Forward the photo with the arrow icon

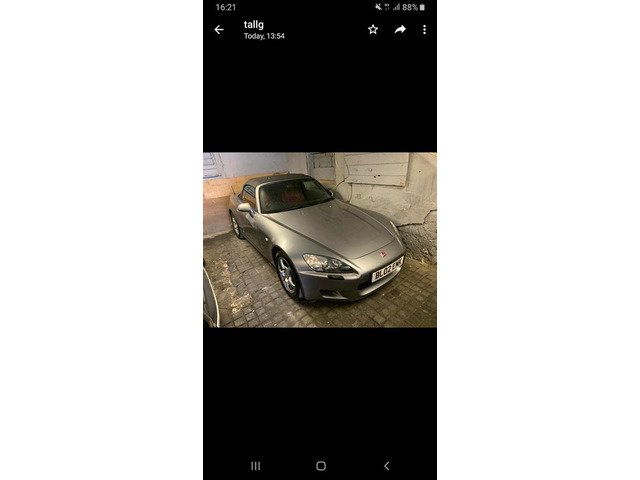pyautogui.click(x=400, y=30)
